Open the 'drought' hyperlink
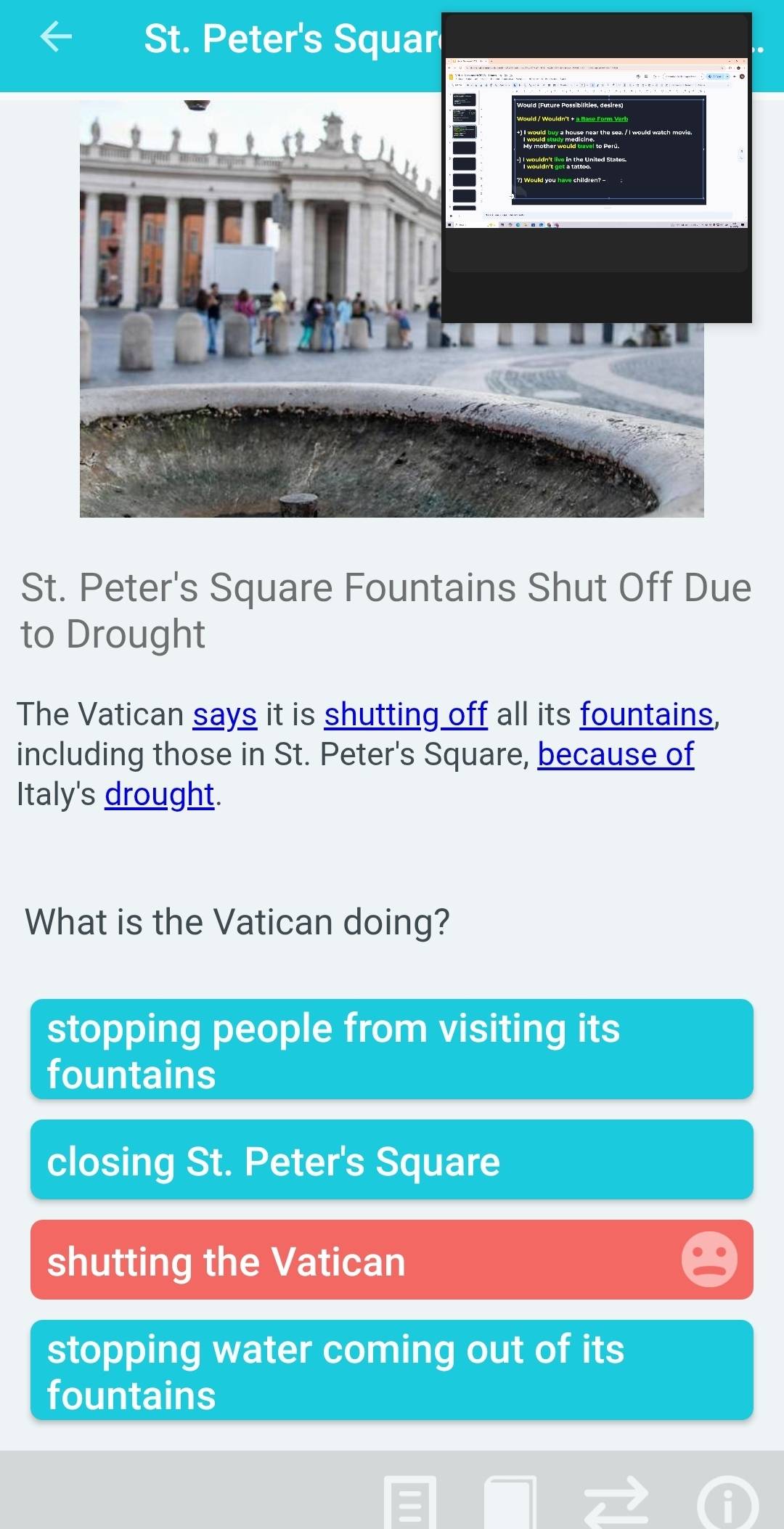The width and height of the screenshot is (784, 1529). (159, 795)
